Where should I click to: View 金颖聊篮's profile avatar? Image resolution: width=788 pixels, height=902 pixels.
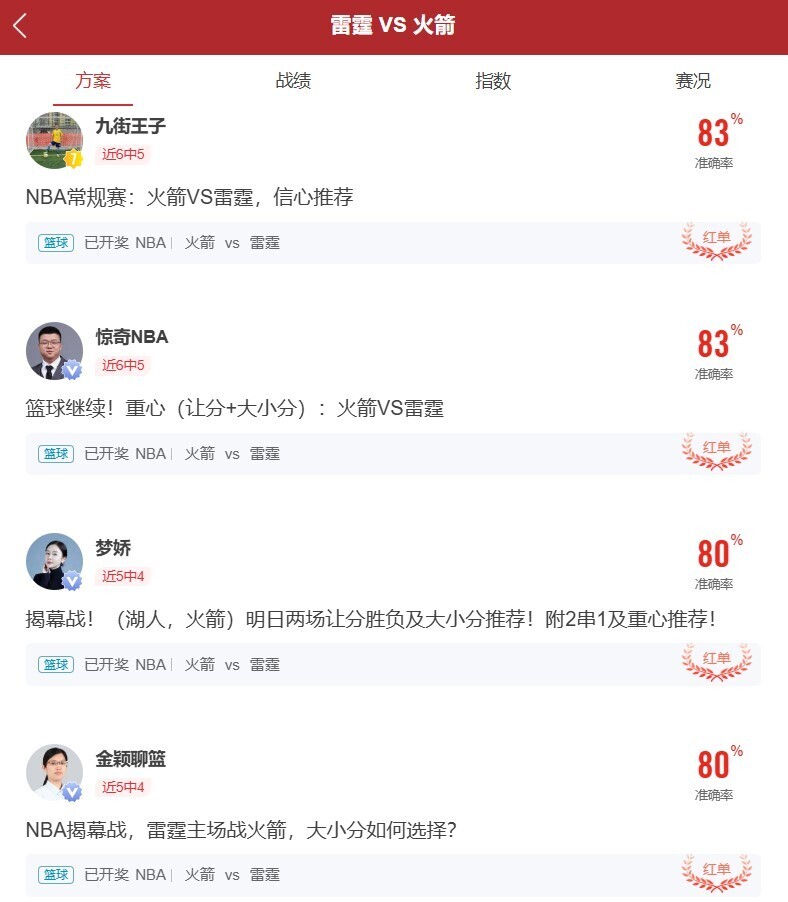pyautogui.click(x=54, y=772)
